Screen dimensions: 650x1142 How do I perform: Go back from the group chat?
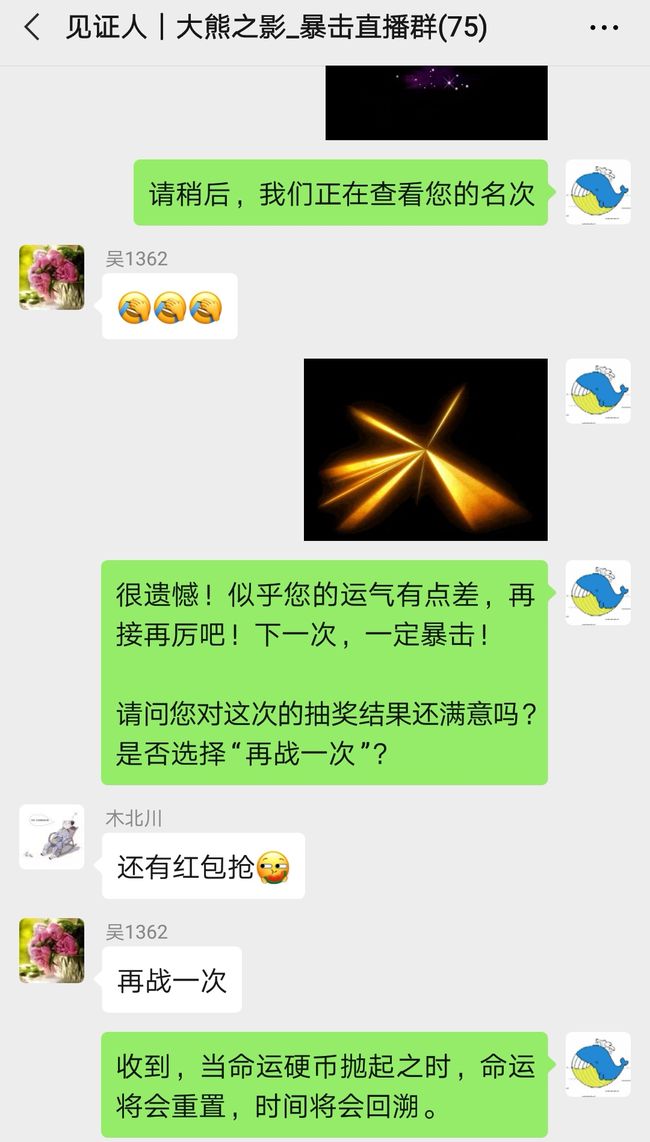click(31, 28)
